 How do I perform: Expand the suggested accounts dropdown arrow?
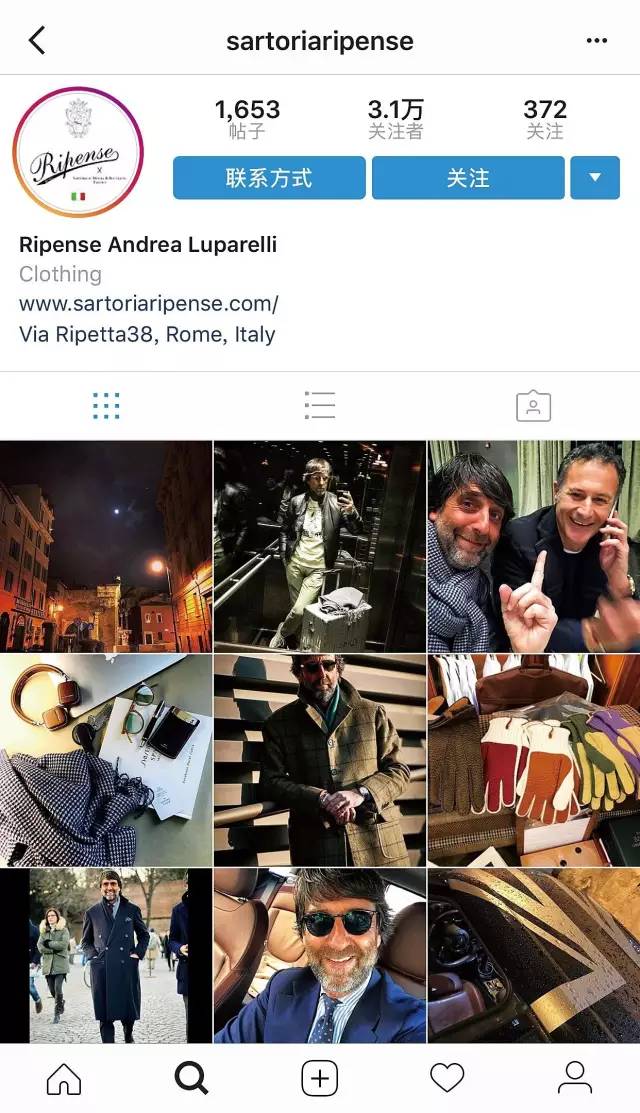[x=595, y=178]
